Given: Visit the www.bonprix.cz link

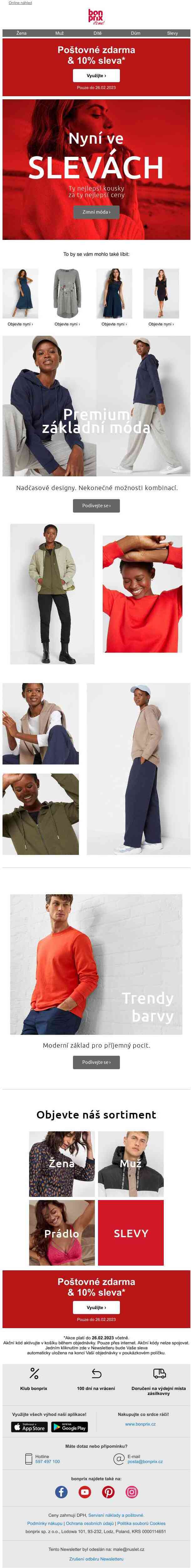Looking at the screenshot, I should [x=140, y=1424].
